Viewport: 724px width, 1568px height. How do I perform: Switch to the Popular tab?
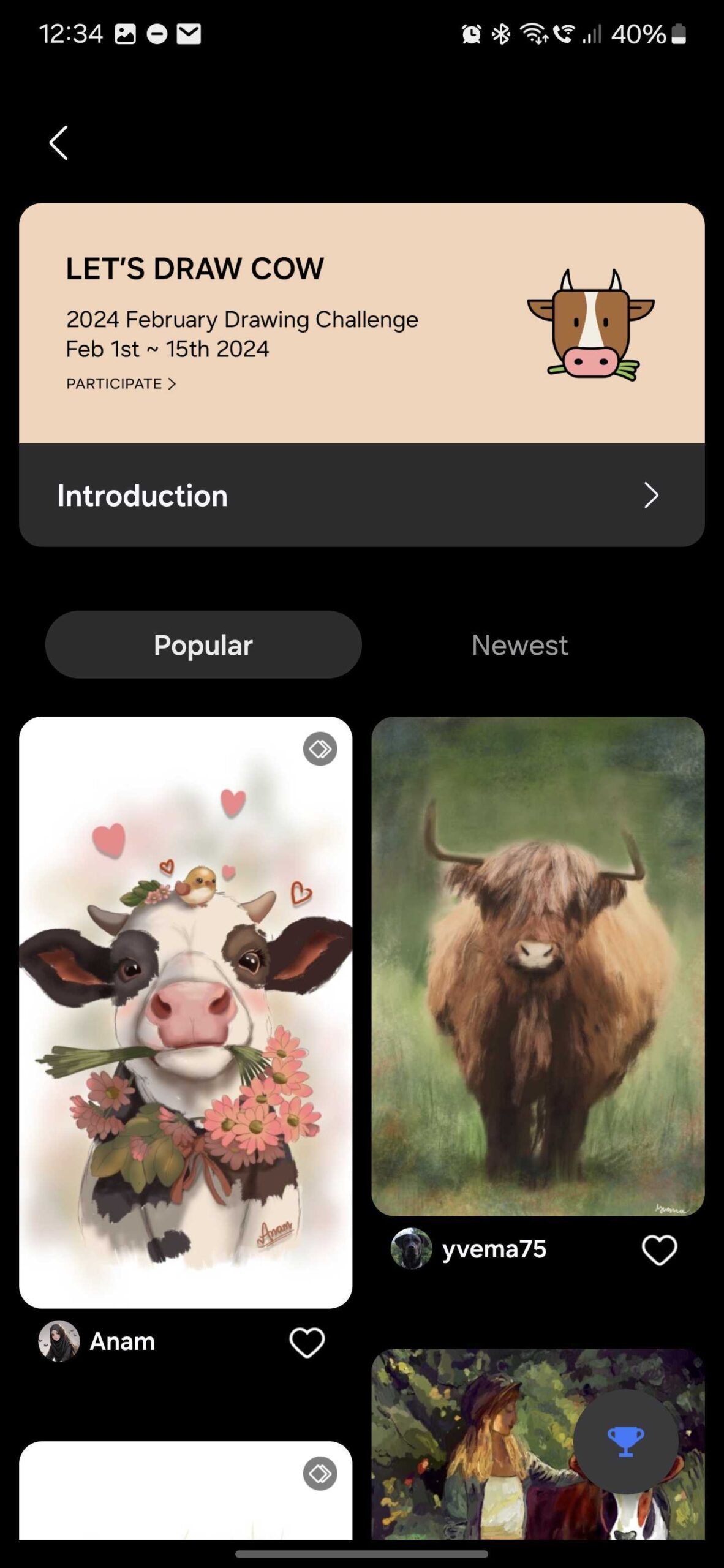pyautogui.click(x=203, y=644)
